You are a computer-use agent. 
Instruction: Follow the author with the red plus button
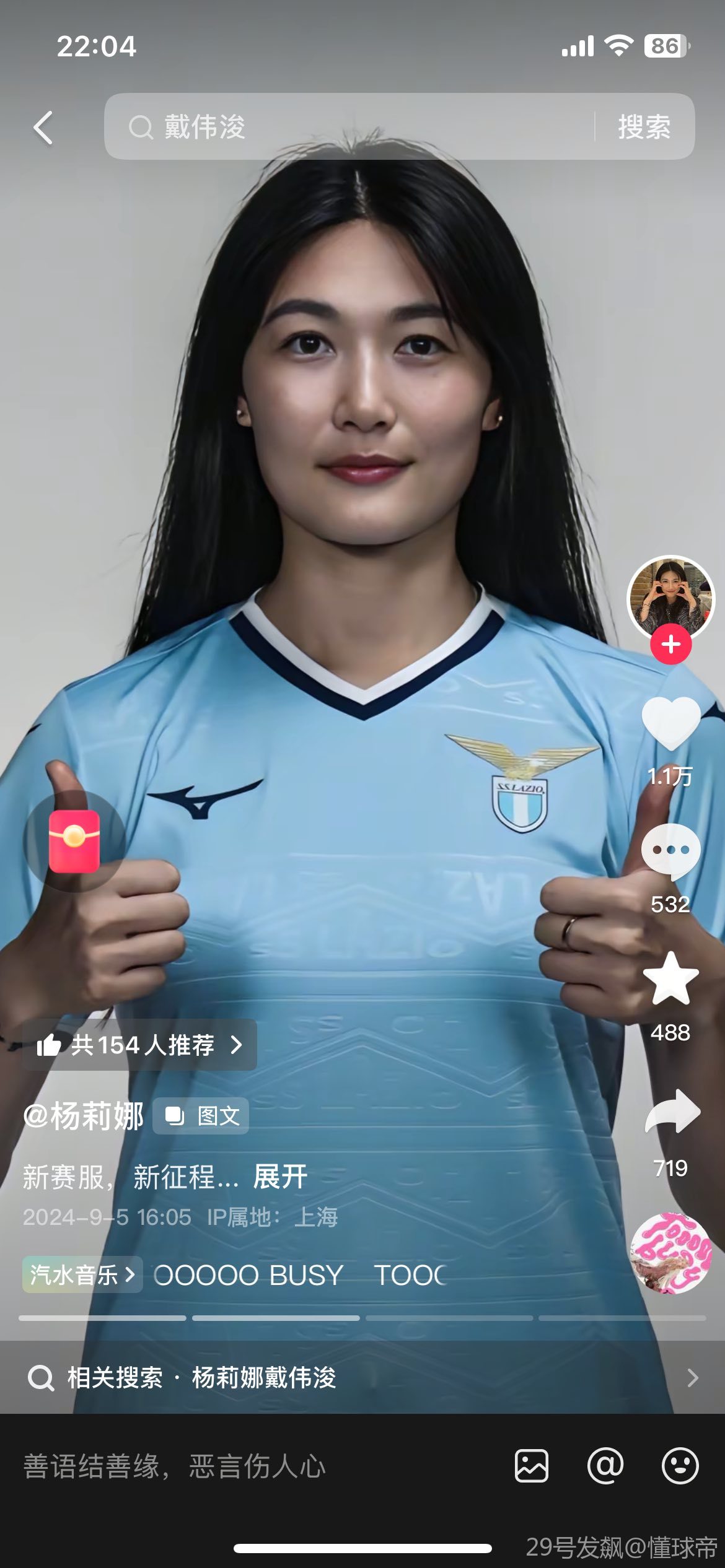(670, 645)
